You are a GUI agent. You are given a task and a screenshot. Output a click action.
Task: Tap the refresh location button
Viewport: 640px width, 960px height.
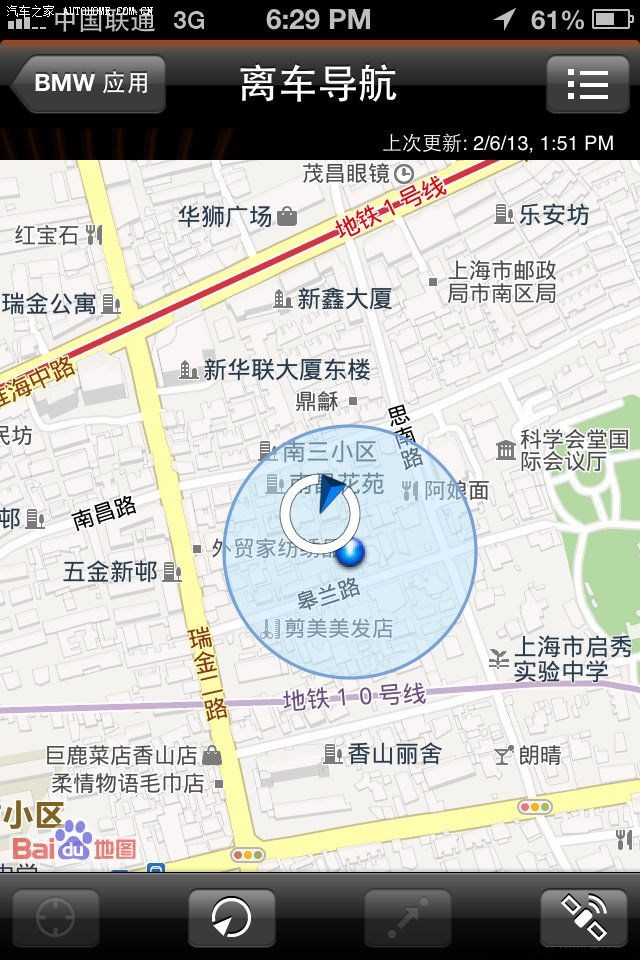click(231, 917)
